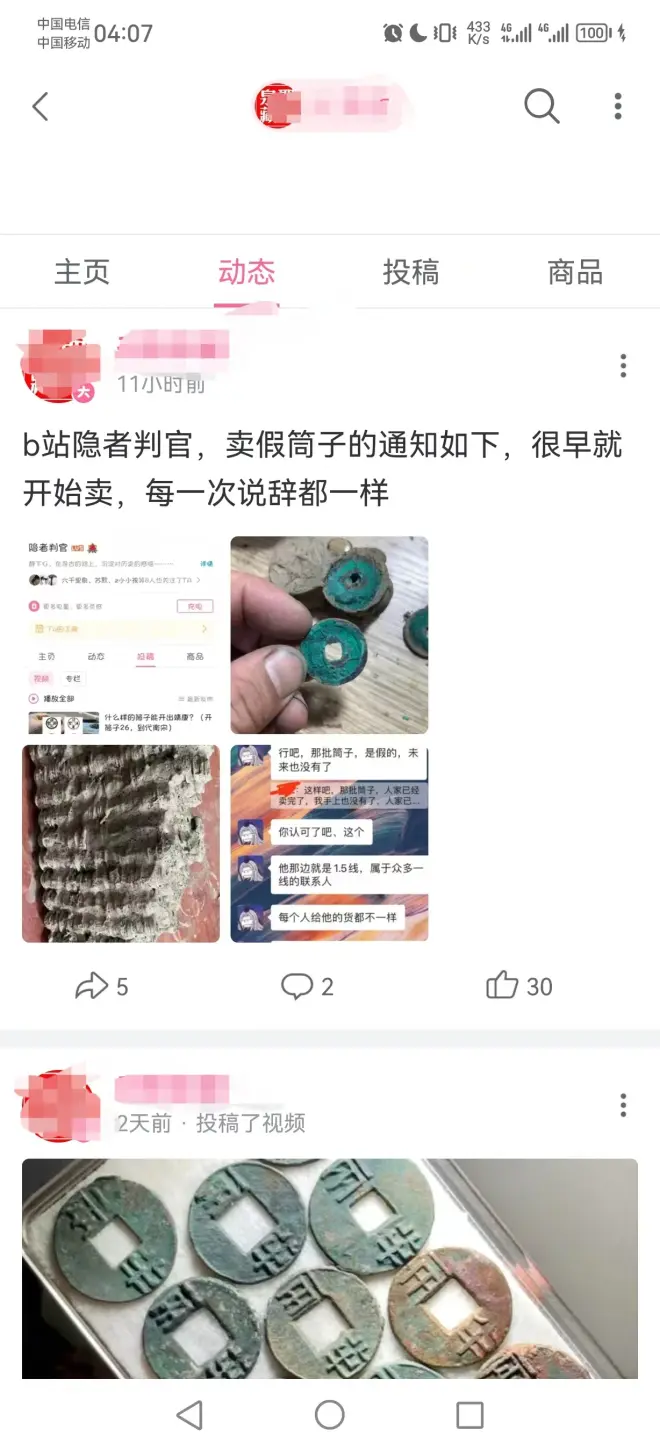The image size is (660, 1451).
Task: Open the hand holding green coin photo
Action: click(x=329, y=635)
